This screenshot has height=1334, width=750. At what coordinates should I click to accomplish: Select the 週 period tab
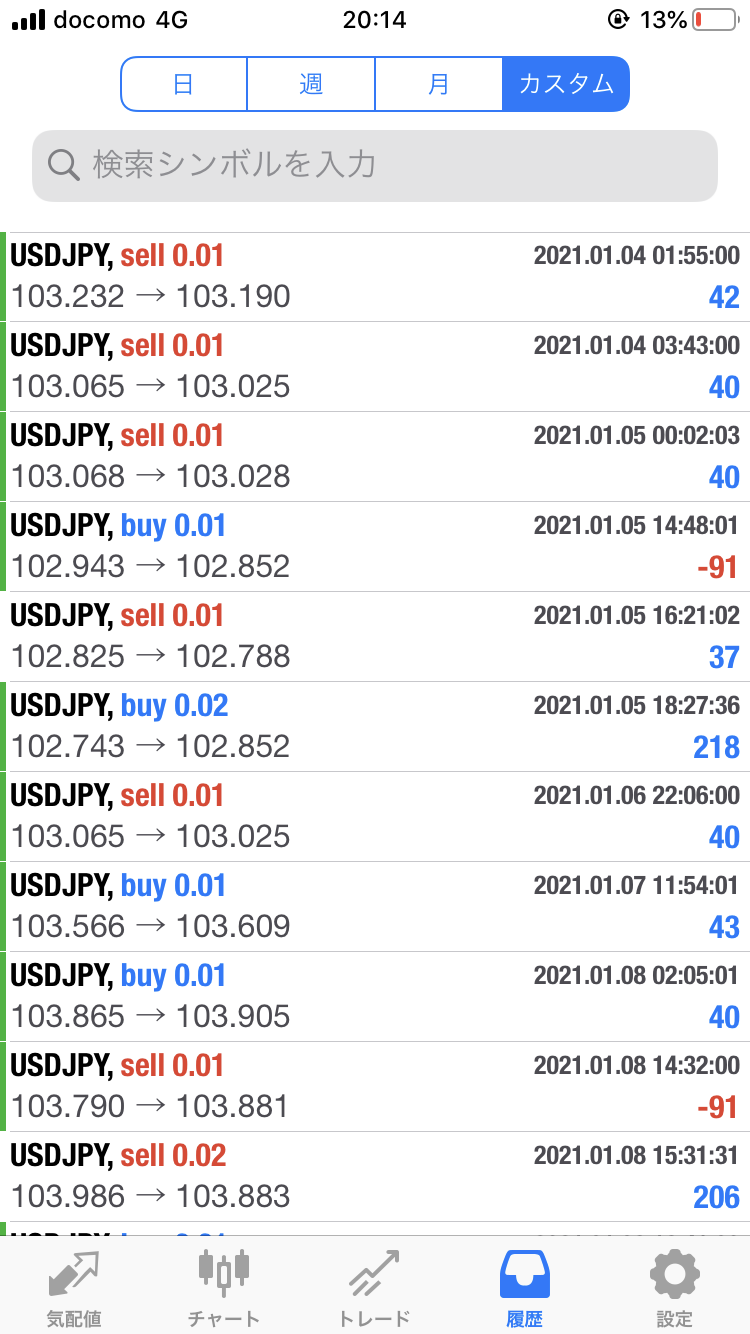coord(311,84)
